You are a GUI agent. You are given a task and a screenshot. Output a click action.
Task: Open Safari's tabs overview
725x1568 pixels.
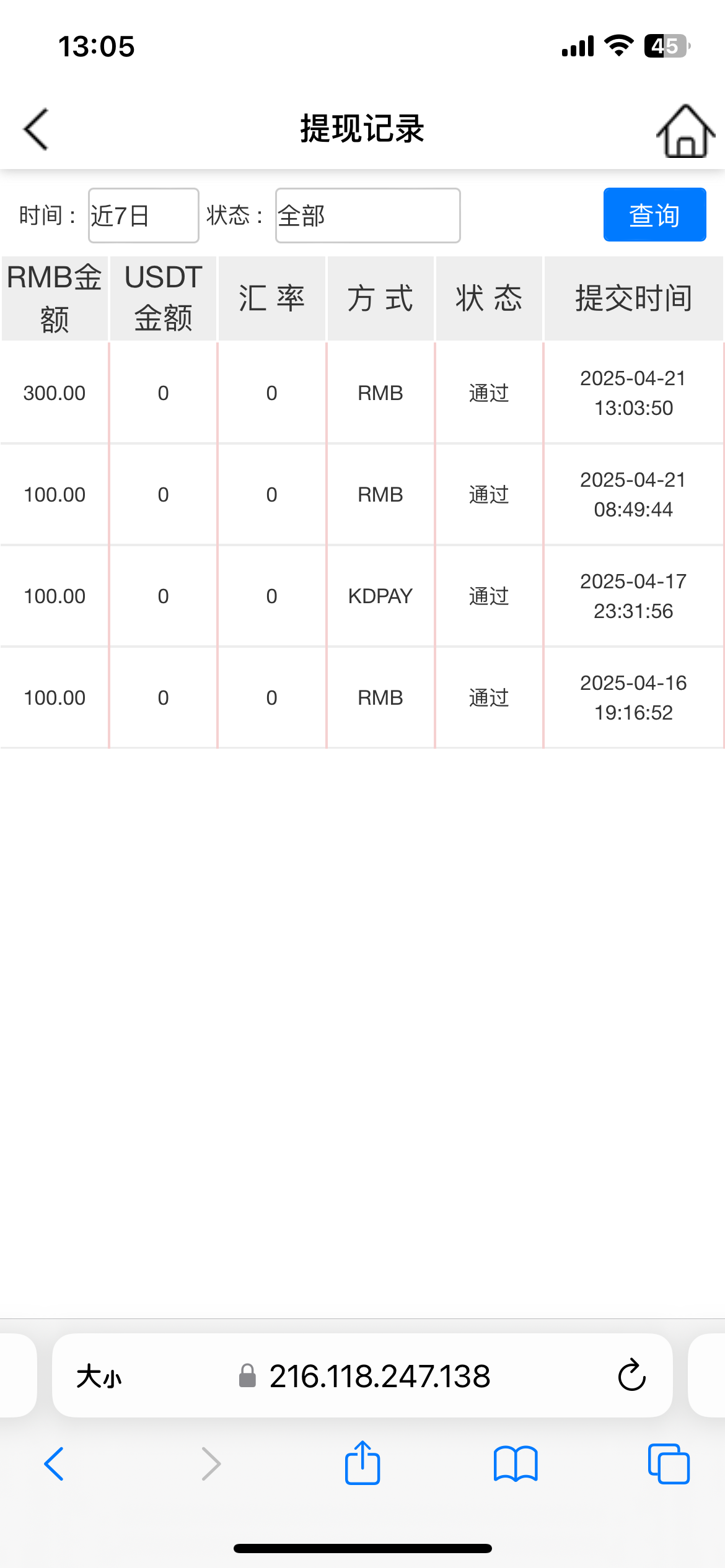pos(669,1464)
